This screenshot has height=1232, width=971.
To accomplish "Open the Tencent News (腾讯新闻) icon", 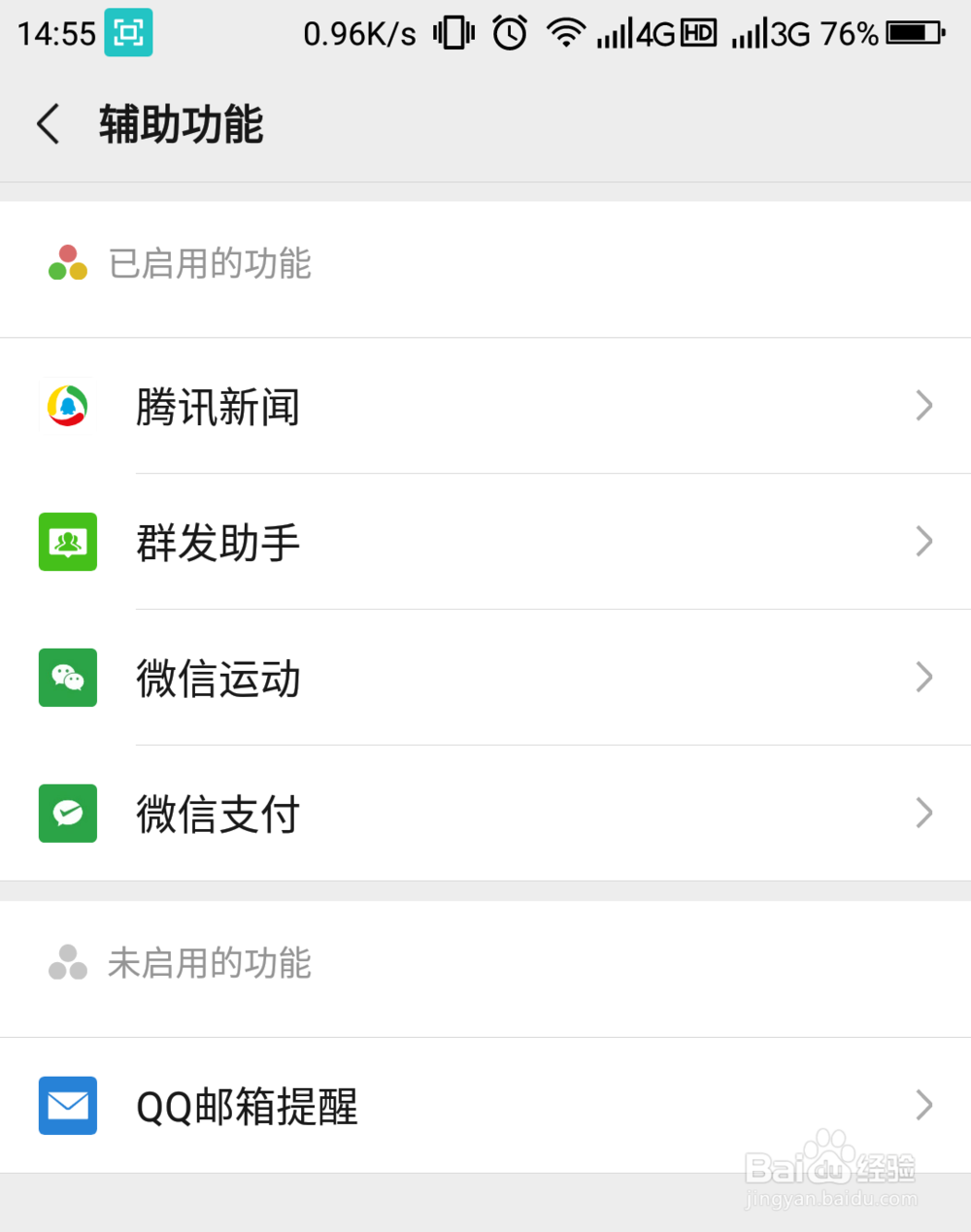I will pos(67,407).
